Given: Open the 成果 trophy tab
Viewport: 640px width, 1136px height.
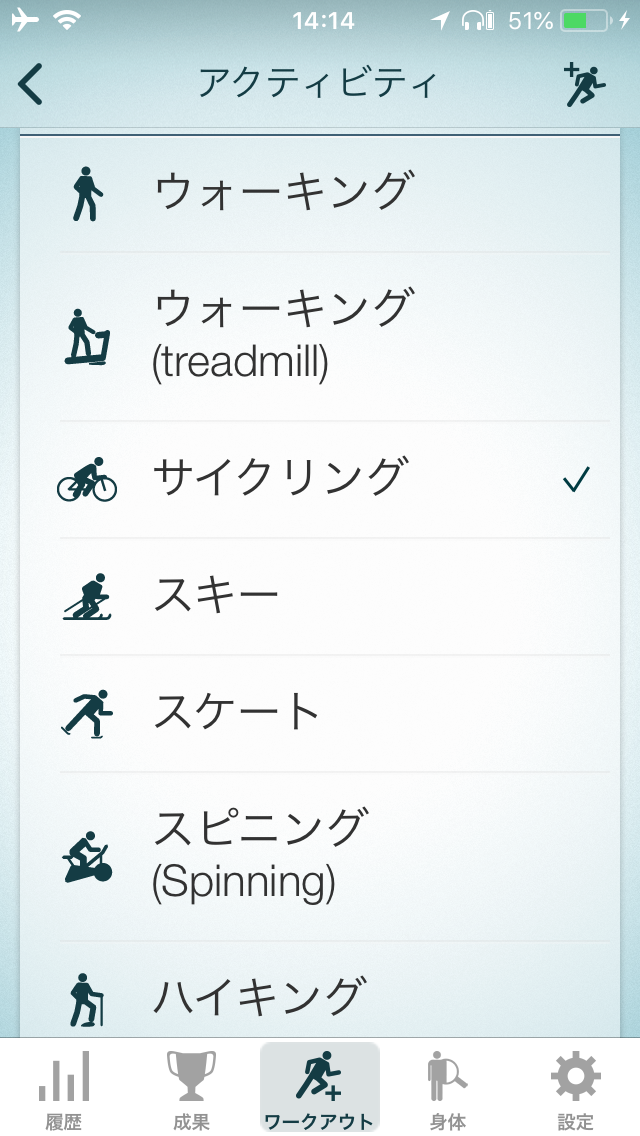Looking at the screenshot, I should [x=191, y=1087].
